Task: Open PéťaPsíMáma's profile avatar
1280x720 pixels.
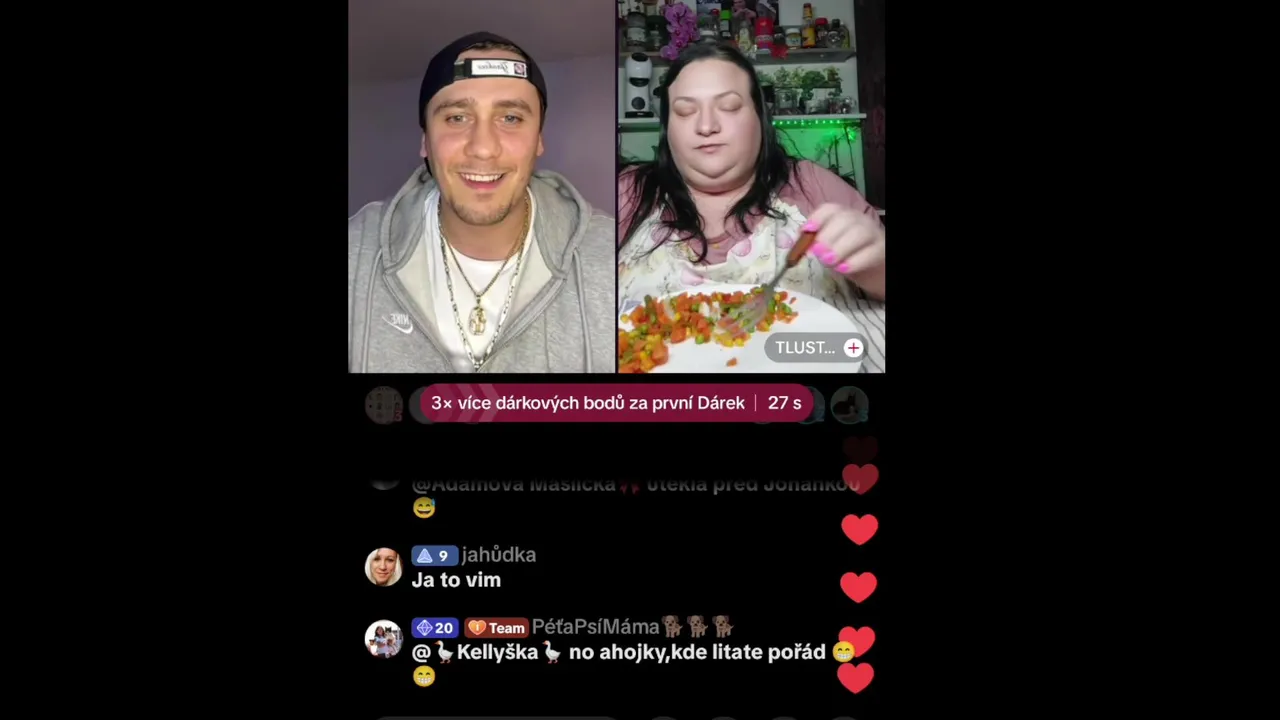Action: (383, 639)
